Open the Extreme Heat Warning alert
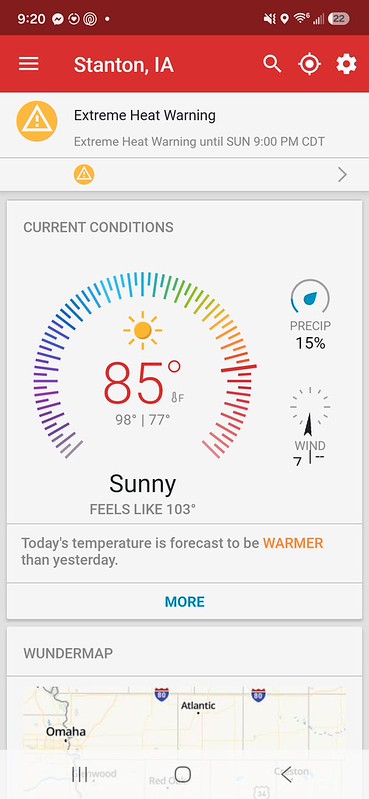 184,125
